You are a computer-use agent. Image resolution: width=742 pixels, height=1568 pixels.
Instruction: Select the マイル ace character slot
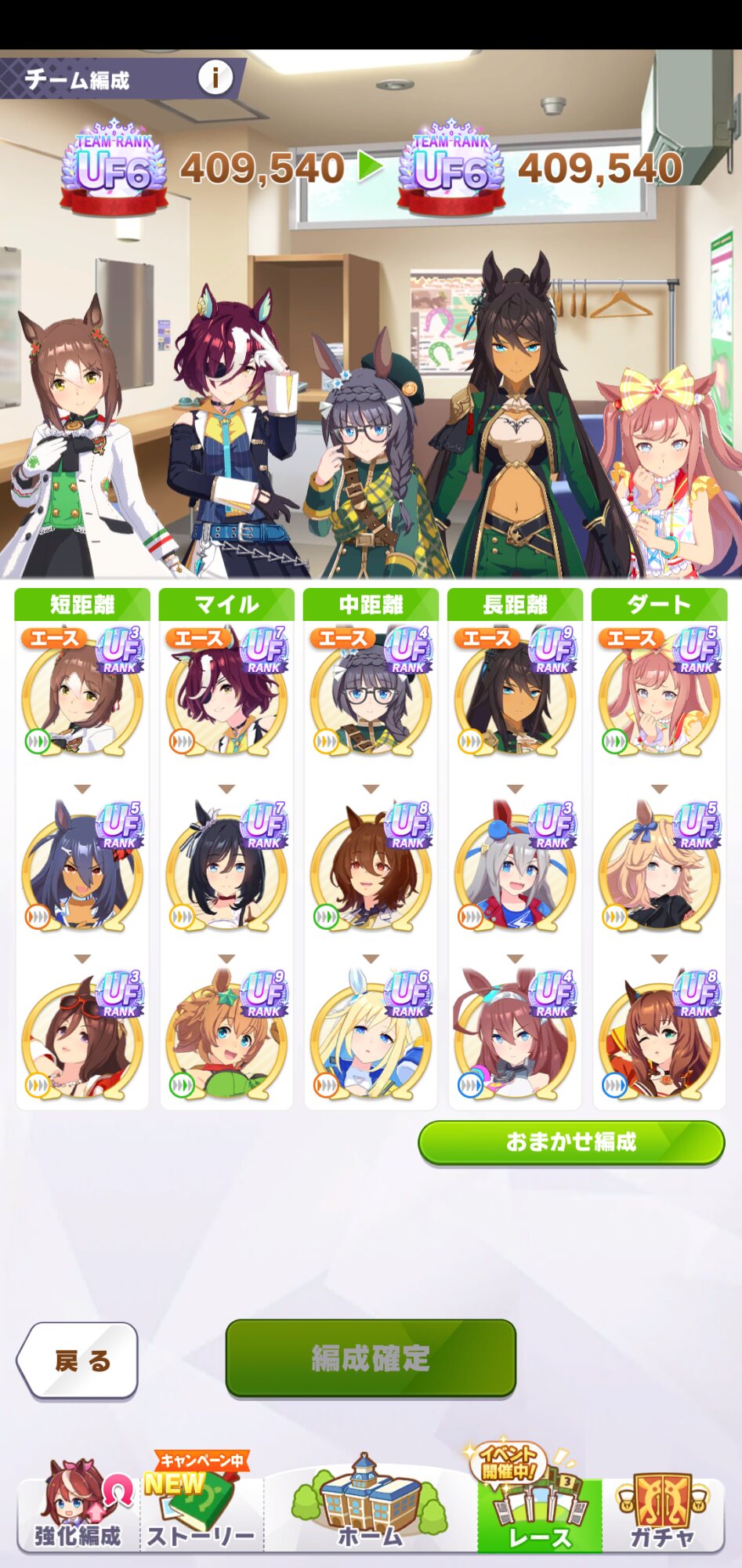226,693
